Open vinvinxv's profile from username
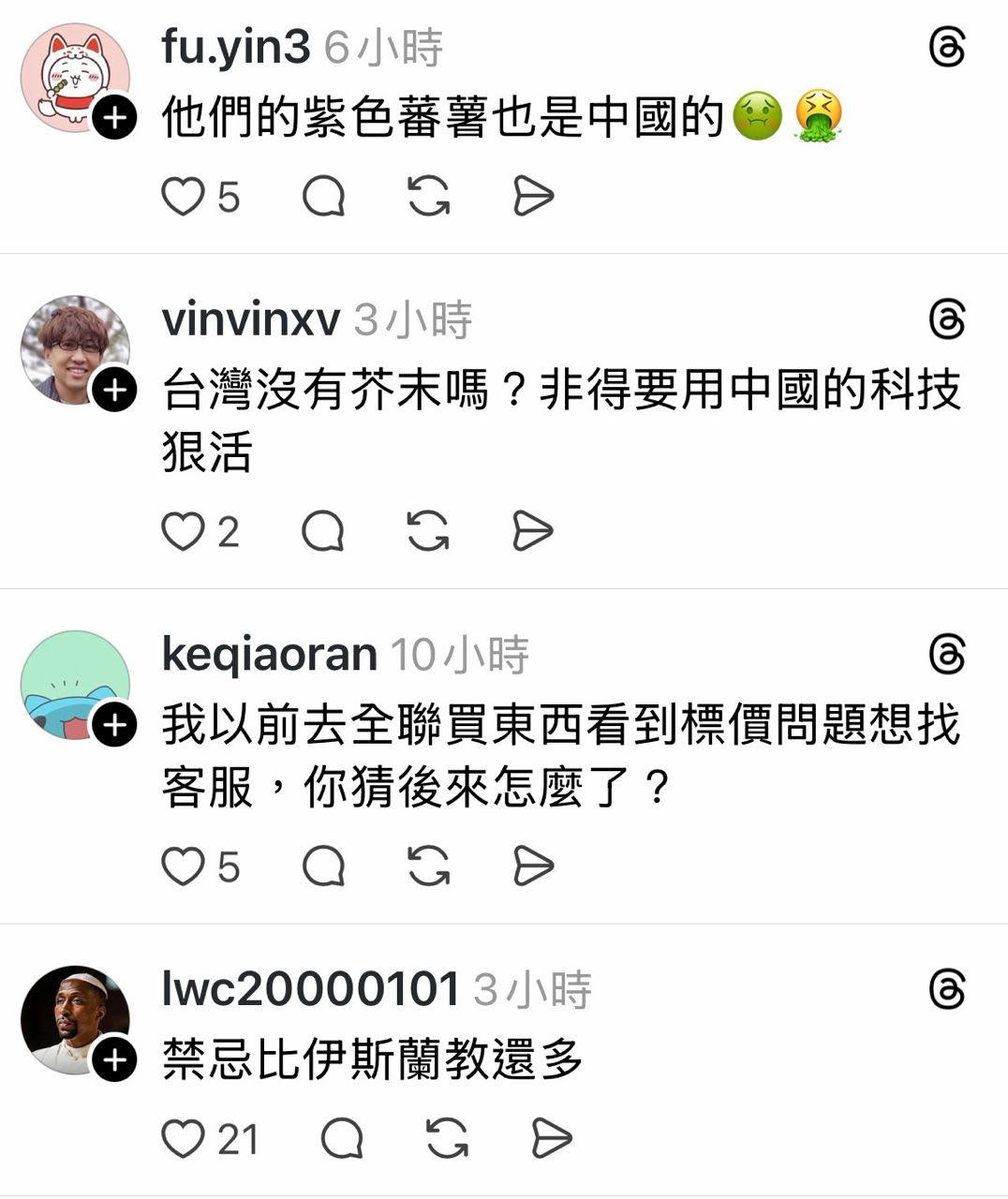The width and height of the screenshot is (1008, 1199). click(x=250, y=320)
